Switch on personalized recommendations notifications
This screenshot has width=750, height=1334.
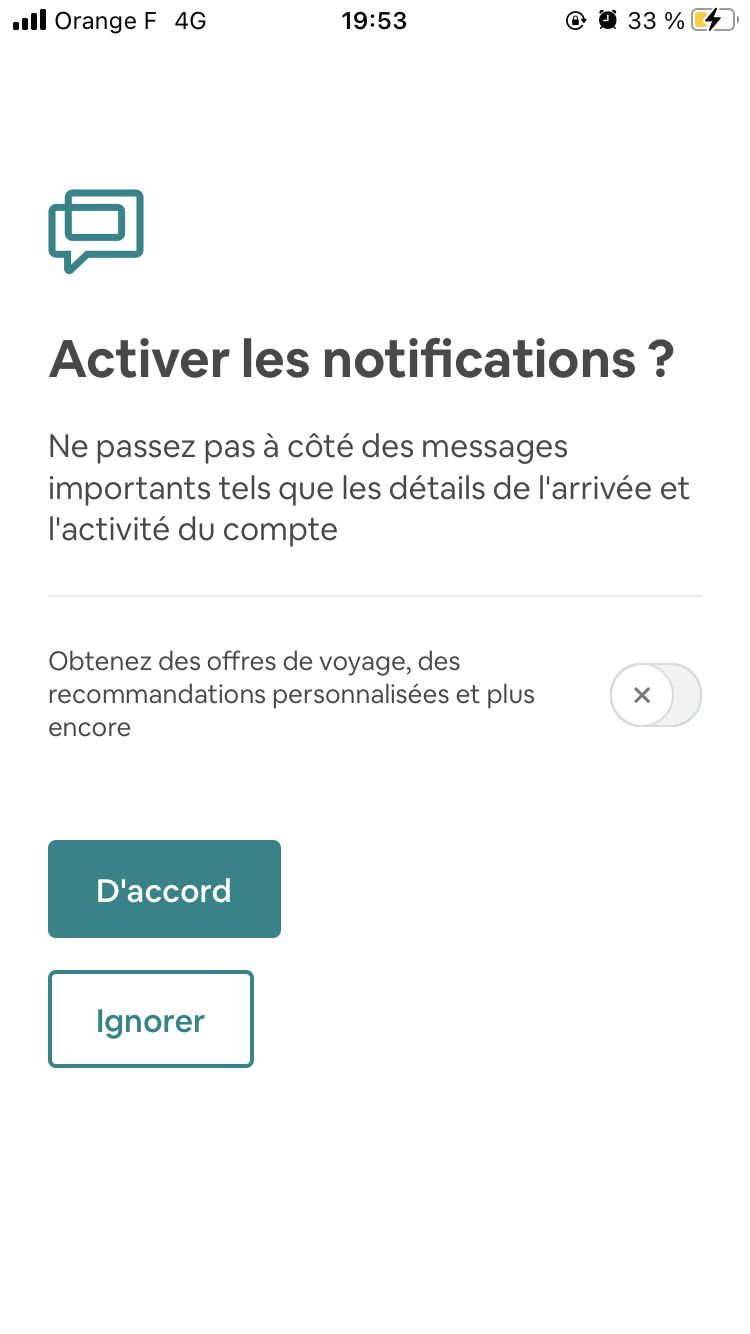click(x=656, y=694)
